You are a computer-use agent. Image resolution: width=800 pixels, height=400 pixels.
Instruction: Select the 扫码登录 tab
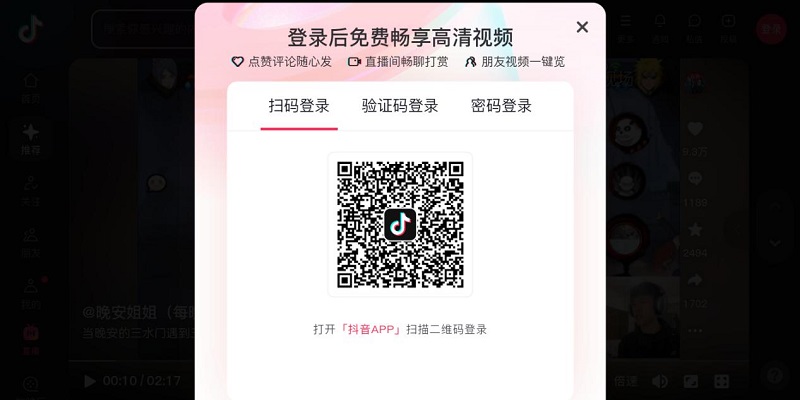coord(299,106)
